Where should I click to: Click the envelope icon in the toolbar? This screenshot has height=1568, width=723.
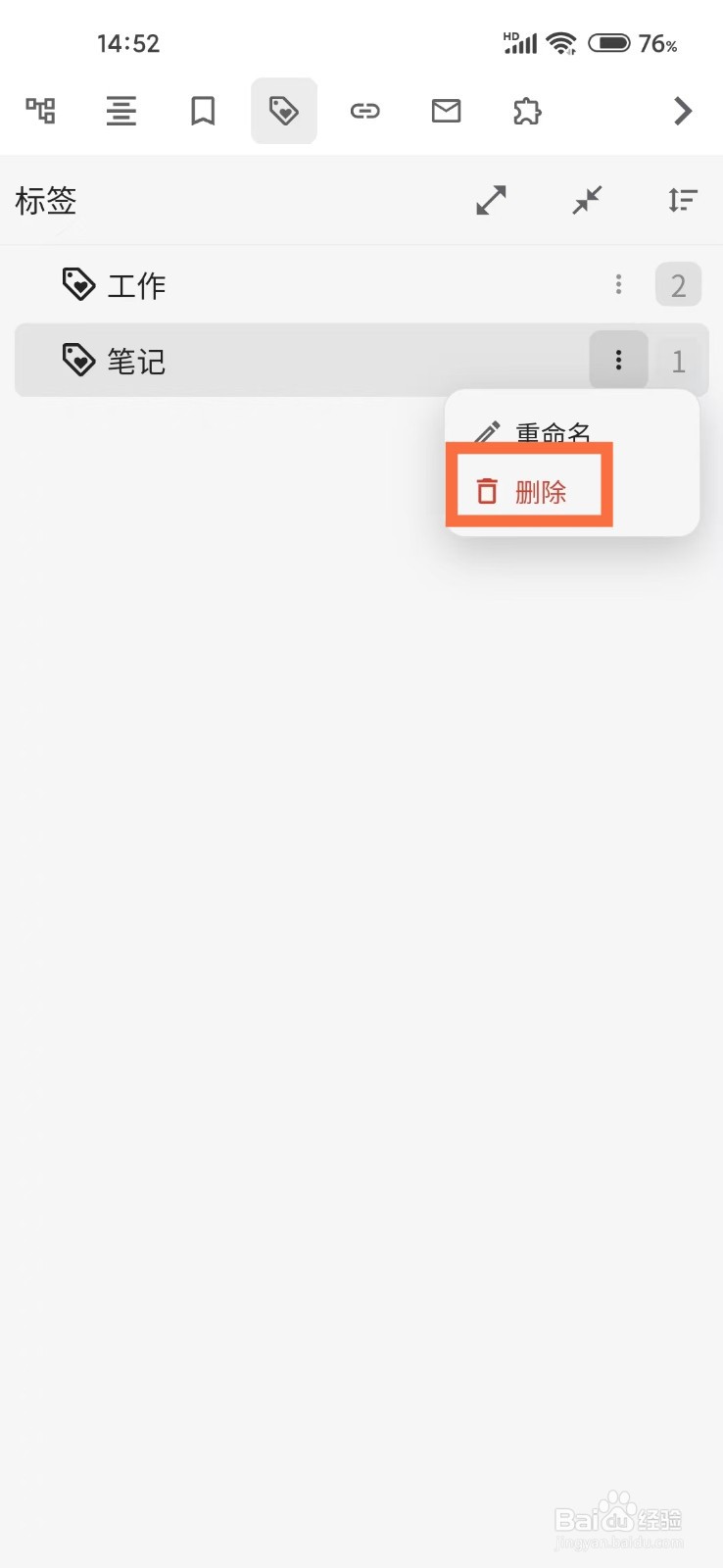tap(445, 111)
